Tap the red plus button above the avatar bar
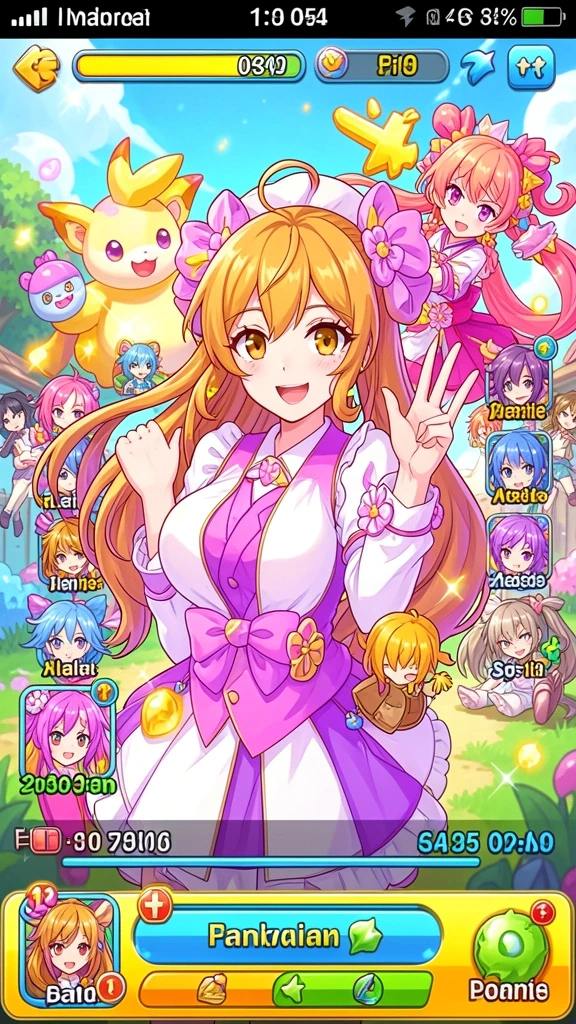Viewport: 576px width, 1024px height. coord(155,906)
